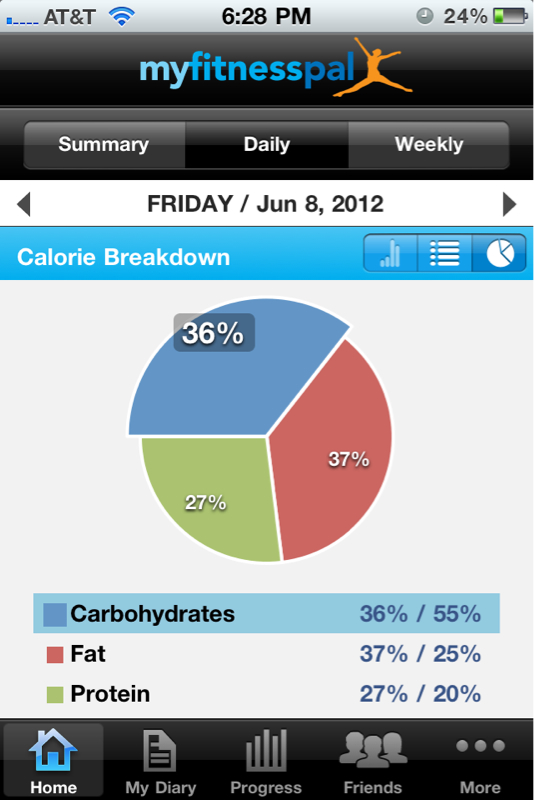Open the More tab
Screen dimensions: 534x800
pyautogui.click(x=480, y=761)
